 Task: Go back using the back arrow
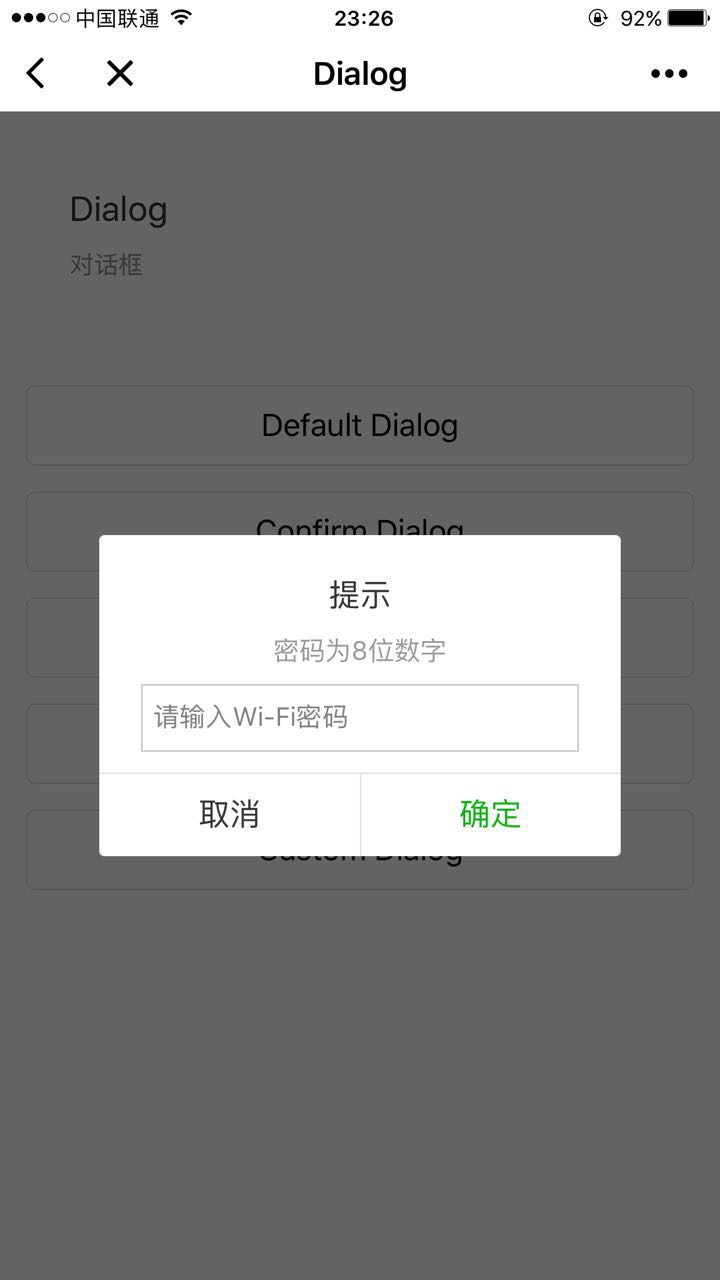point(36,73)
